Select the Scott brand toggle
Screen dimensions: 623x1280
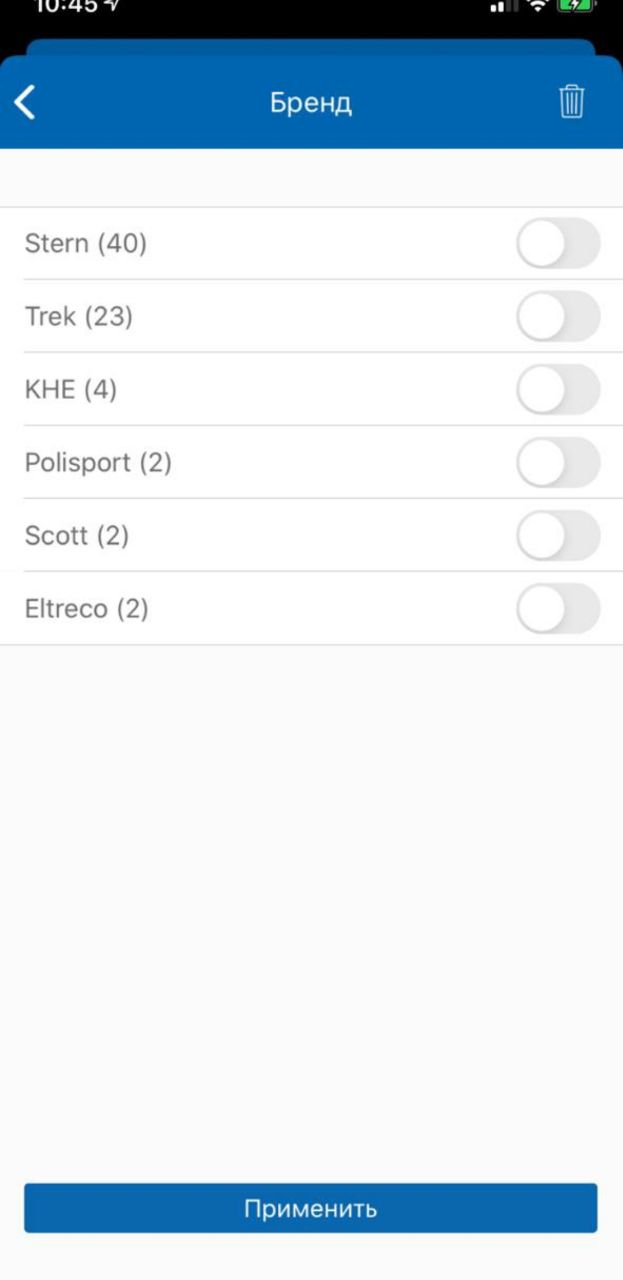(558, 536)
